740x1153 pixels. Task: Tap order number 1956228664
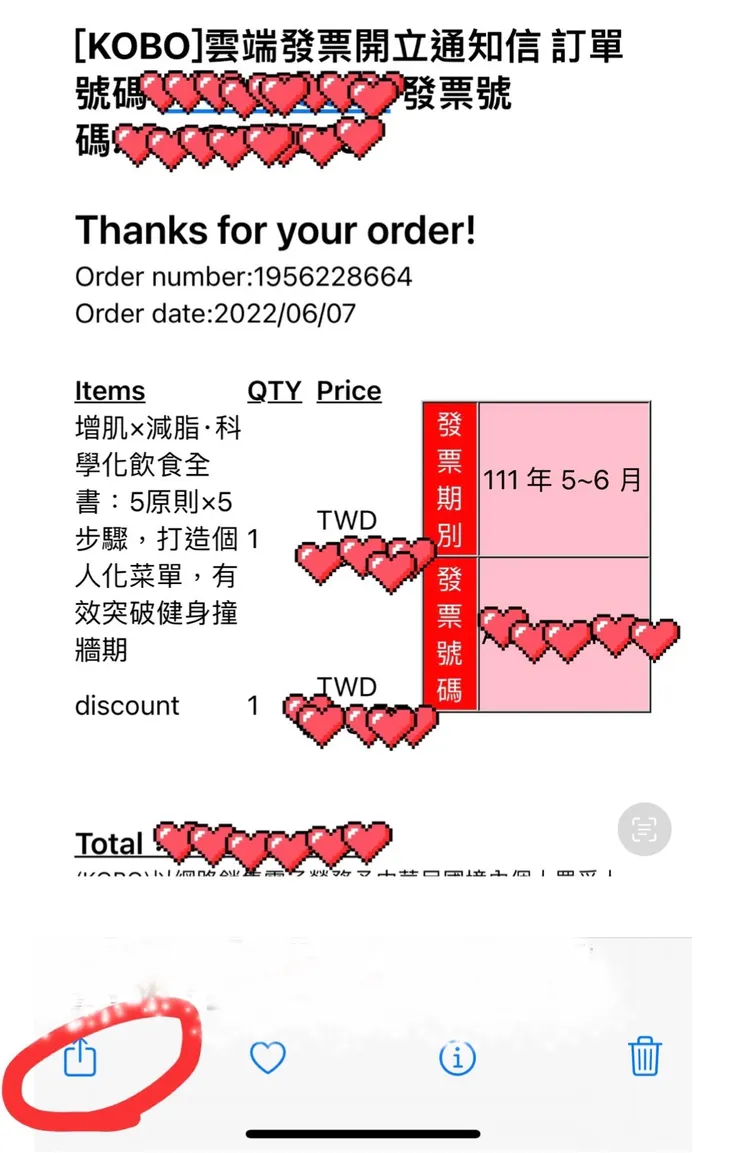pyautogui.click(x=243, y=278)
